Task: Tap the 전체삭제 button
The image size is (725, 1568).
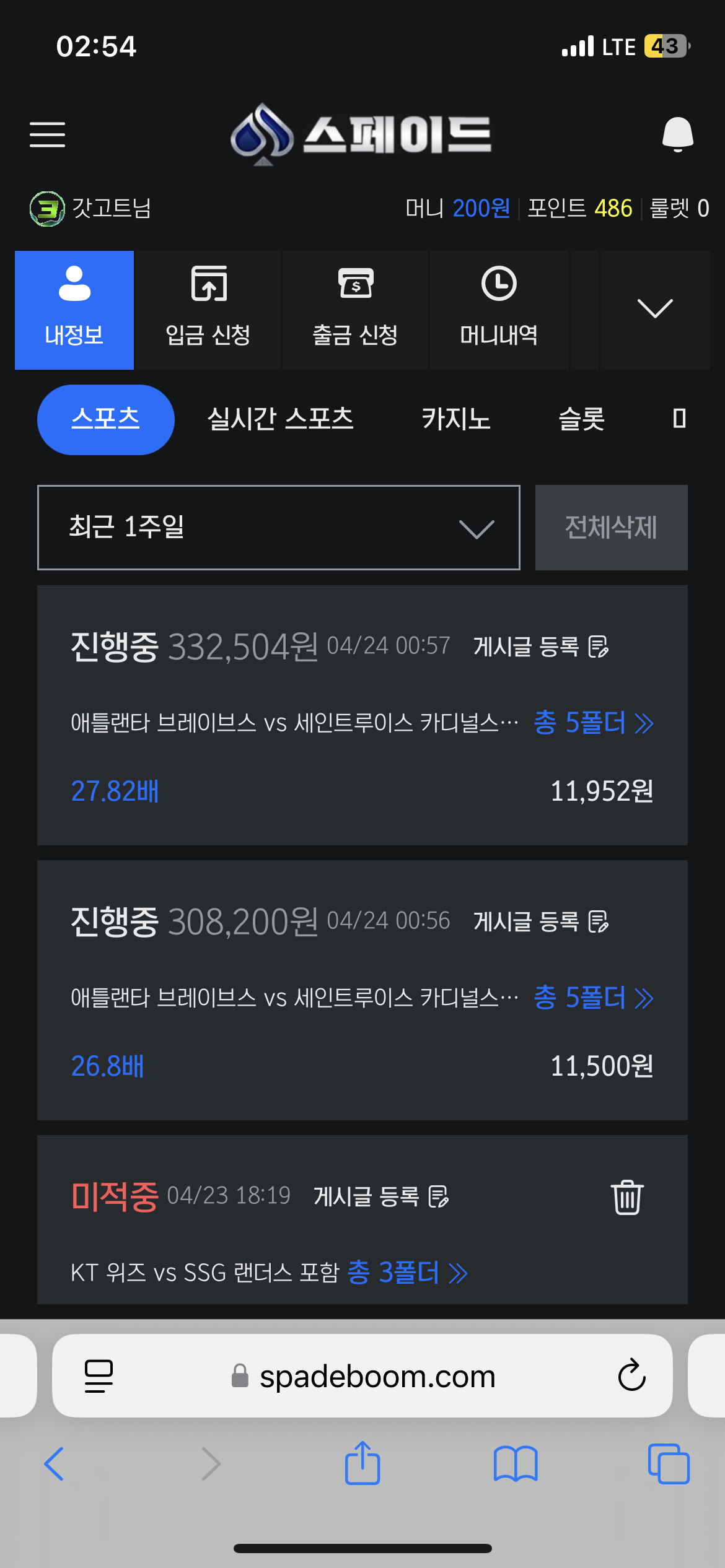Action: pyautogui.click(x=612, y=528)
